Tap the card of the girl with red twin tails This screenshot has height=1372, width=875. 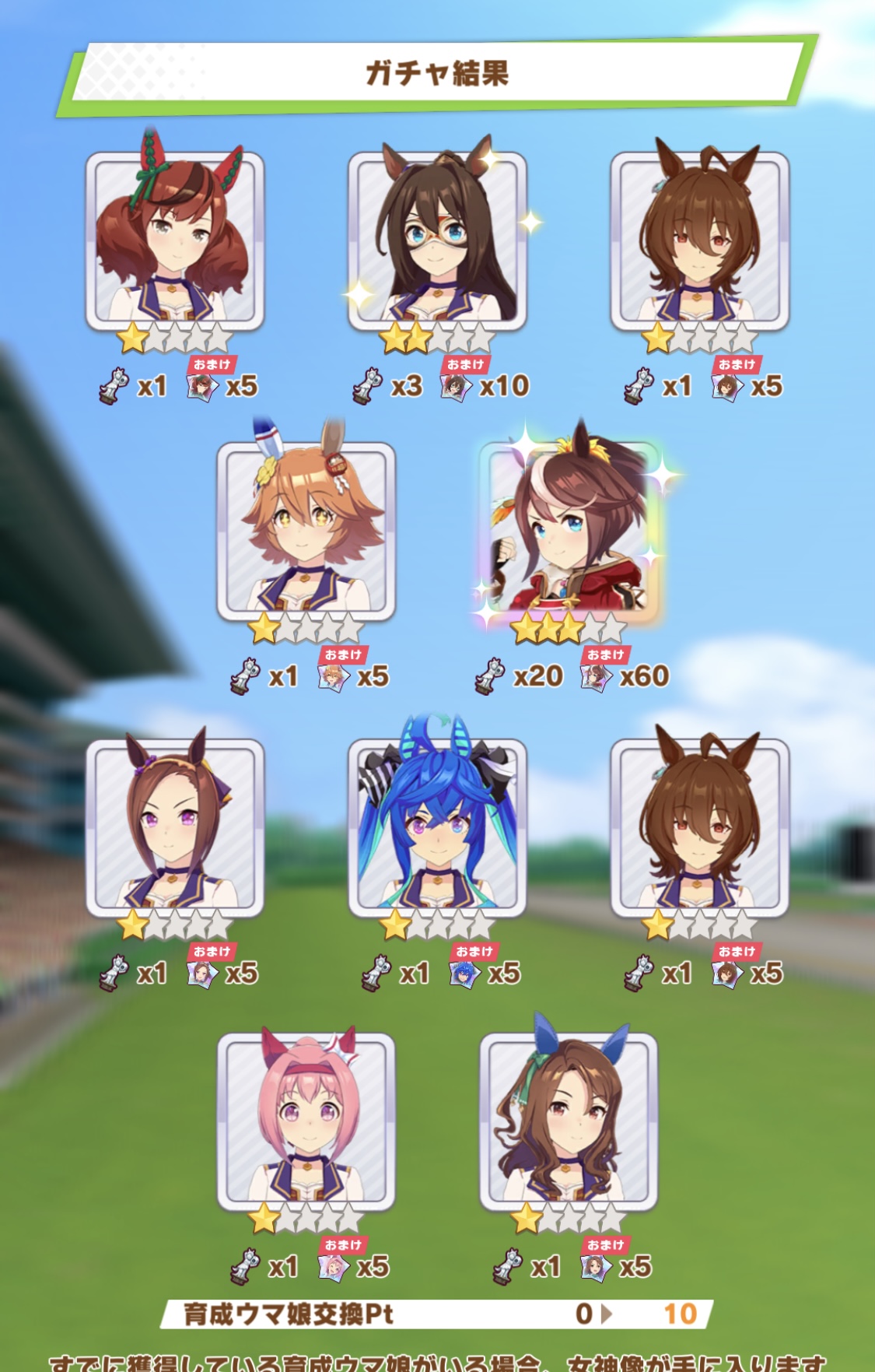(175, 241)
